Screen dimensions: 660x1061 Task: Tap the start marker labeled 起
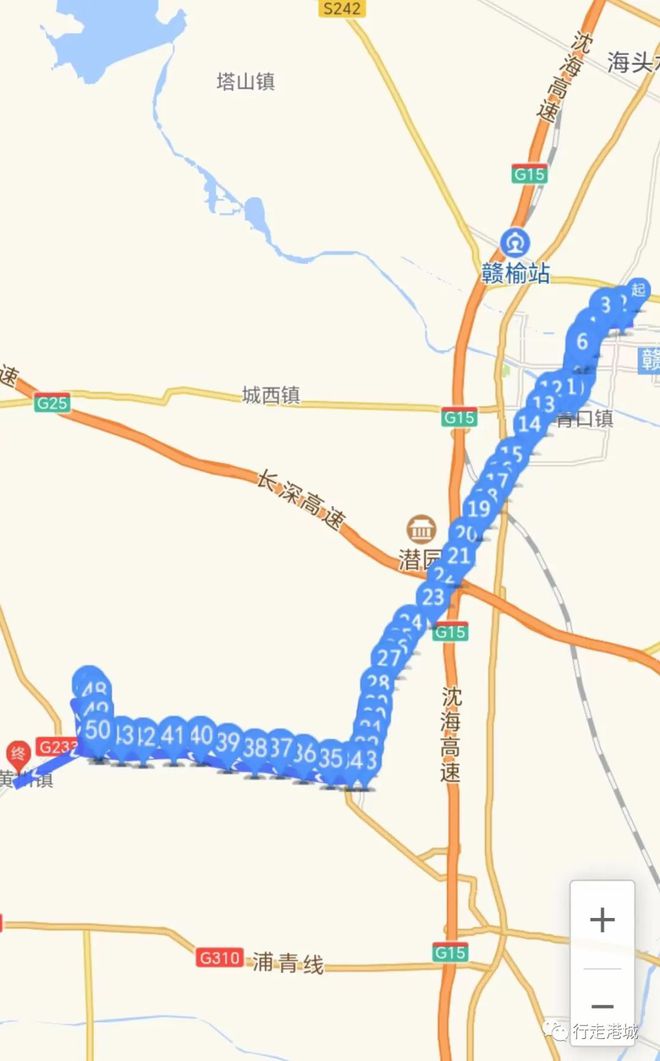click(x=637, y=292)
